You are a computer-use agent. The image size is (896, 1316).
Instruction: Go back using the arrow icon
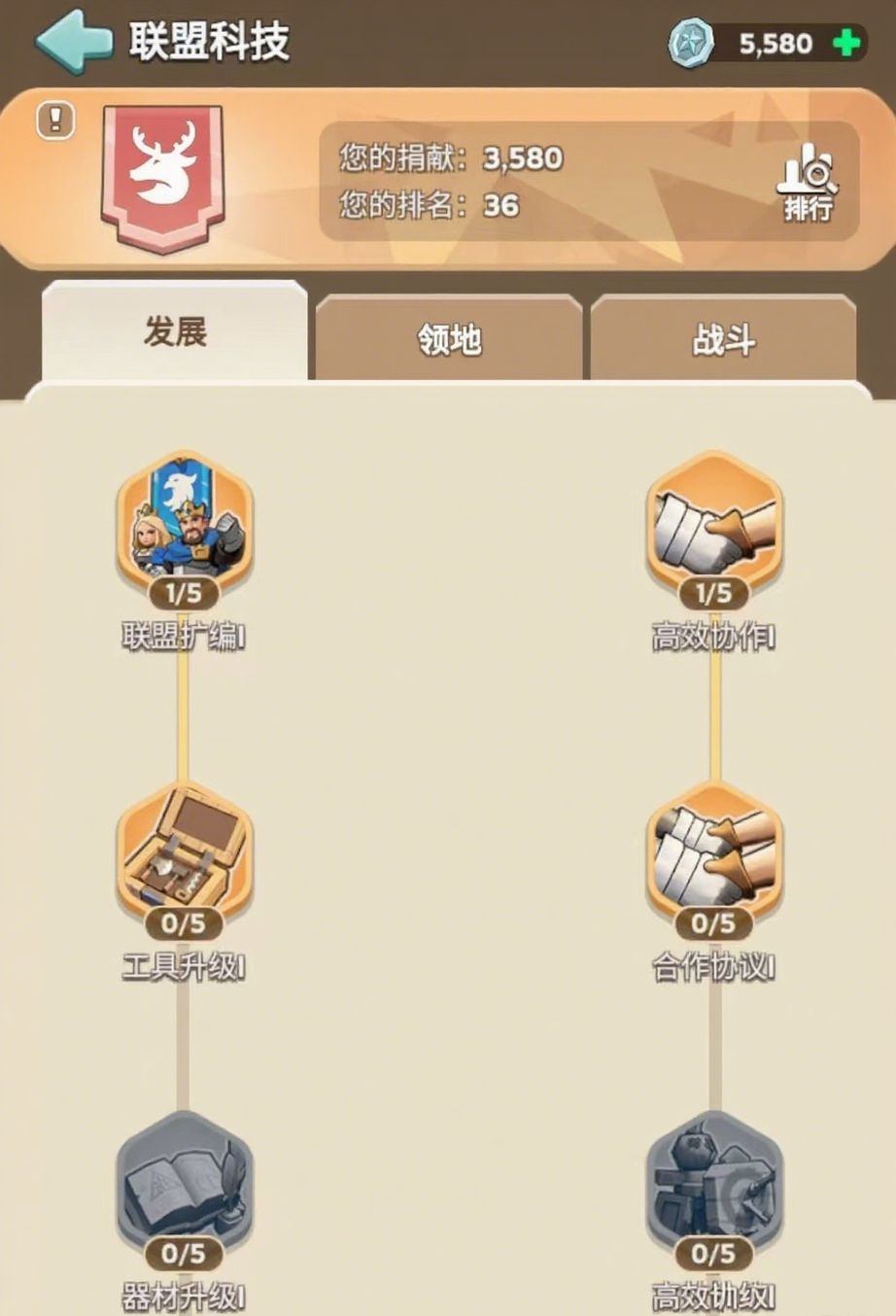point(74,41)
